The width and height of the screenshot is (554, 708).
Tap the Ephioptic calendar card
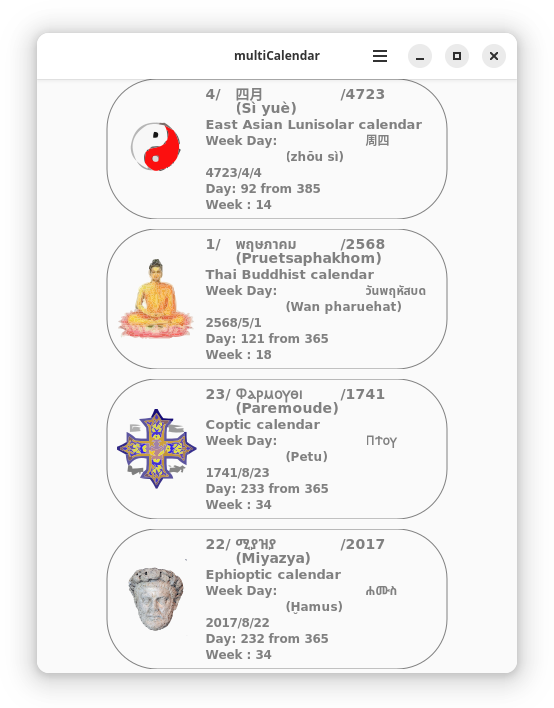point(277,599)
